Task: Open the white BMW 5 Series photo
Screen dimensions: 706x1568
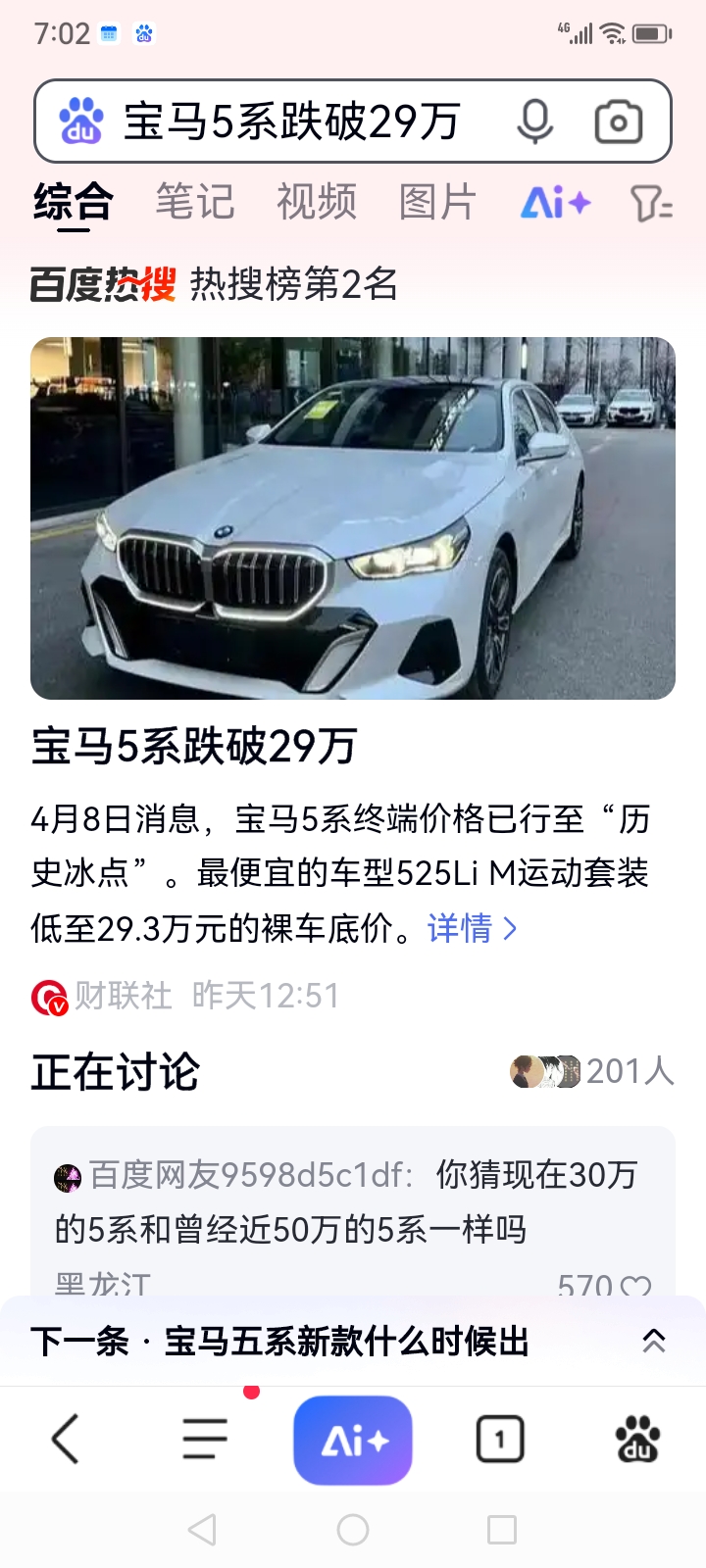Action: click(353, 517)
